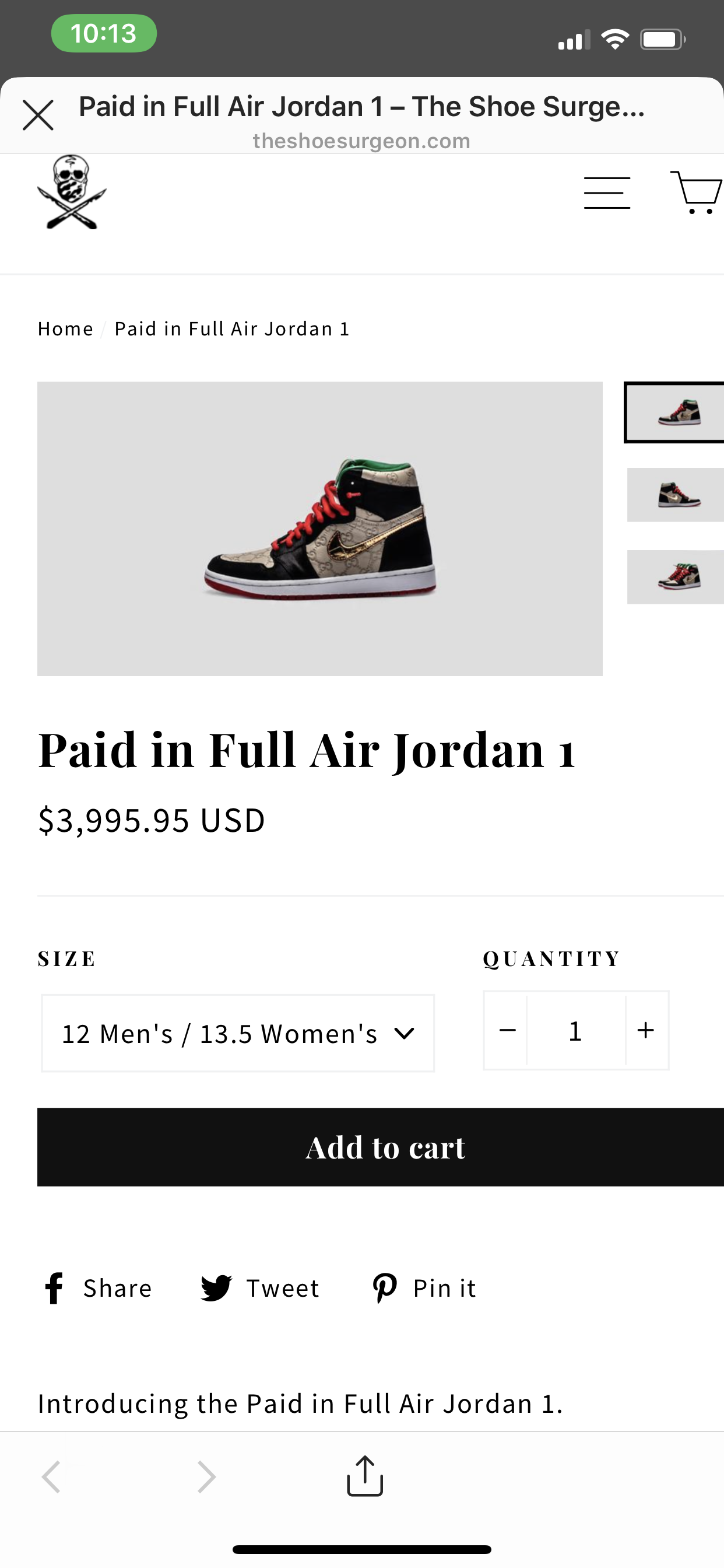Decrease quantity with the minus button
Viewport: 724px width, 1568px height.
(506, 1030)
